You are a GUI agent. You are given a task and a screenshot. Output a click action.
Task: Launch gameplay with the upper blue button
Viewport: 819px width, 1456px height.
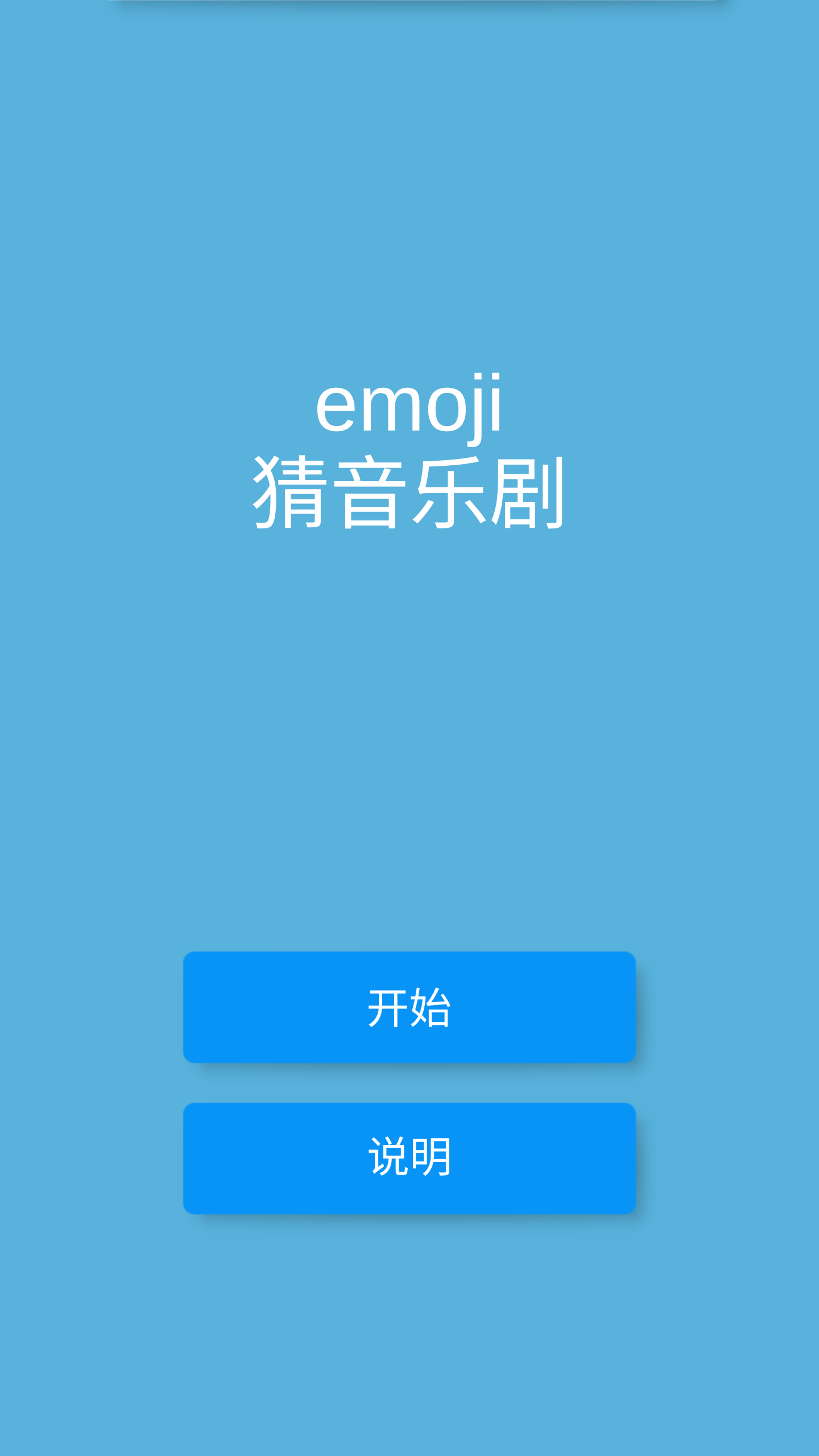[x=409, y=1008]
